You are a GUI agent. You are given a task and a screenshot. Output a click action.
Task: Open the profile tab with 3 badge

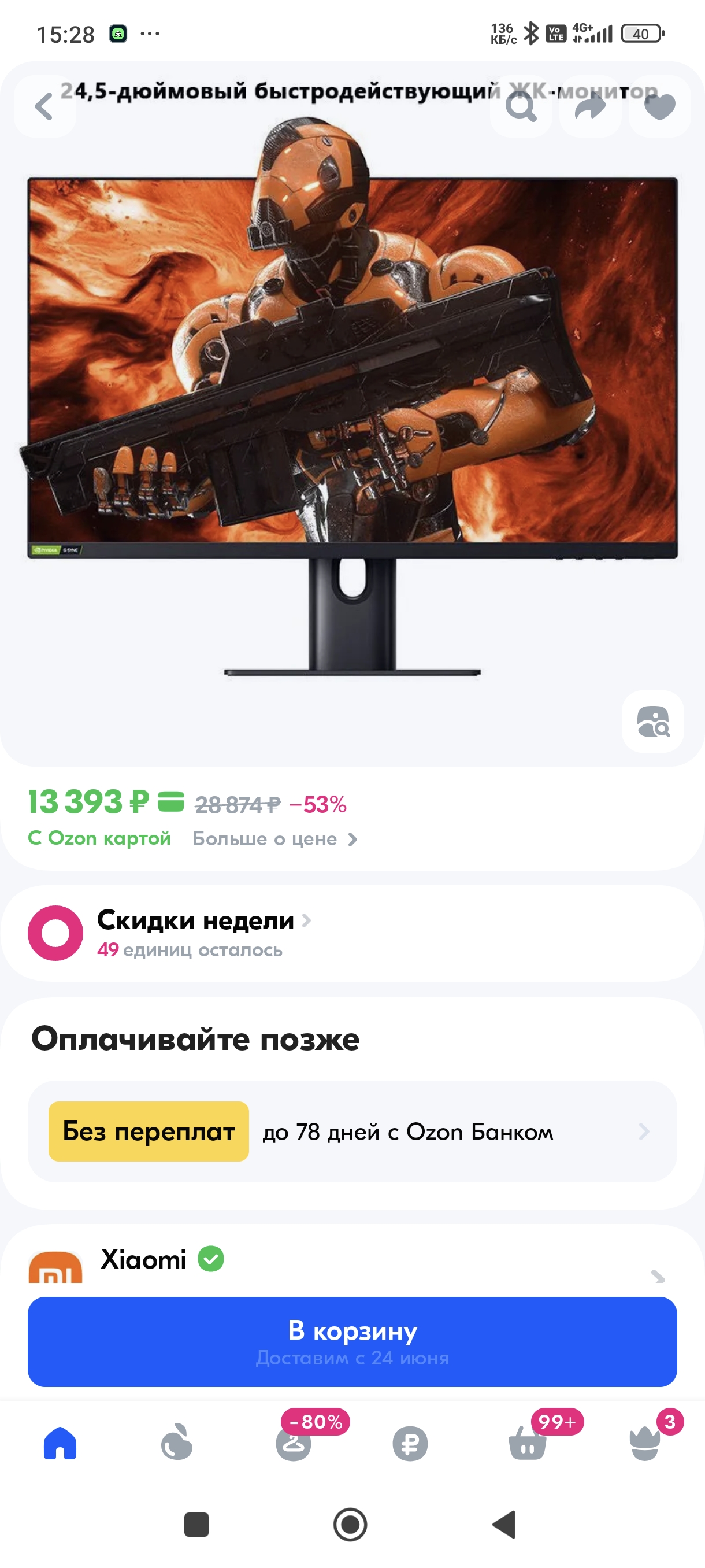645,1443
